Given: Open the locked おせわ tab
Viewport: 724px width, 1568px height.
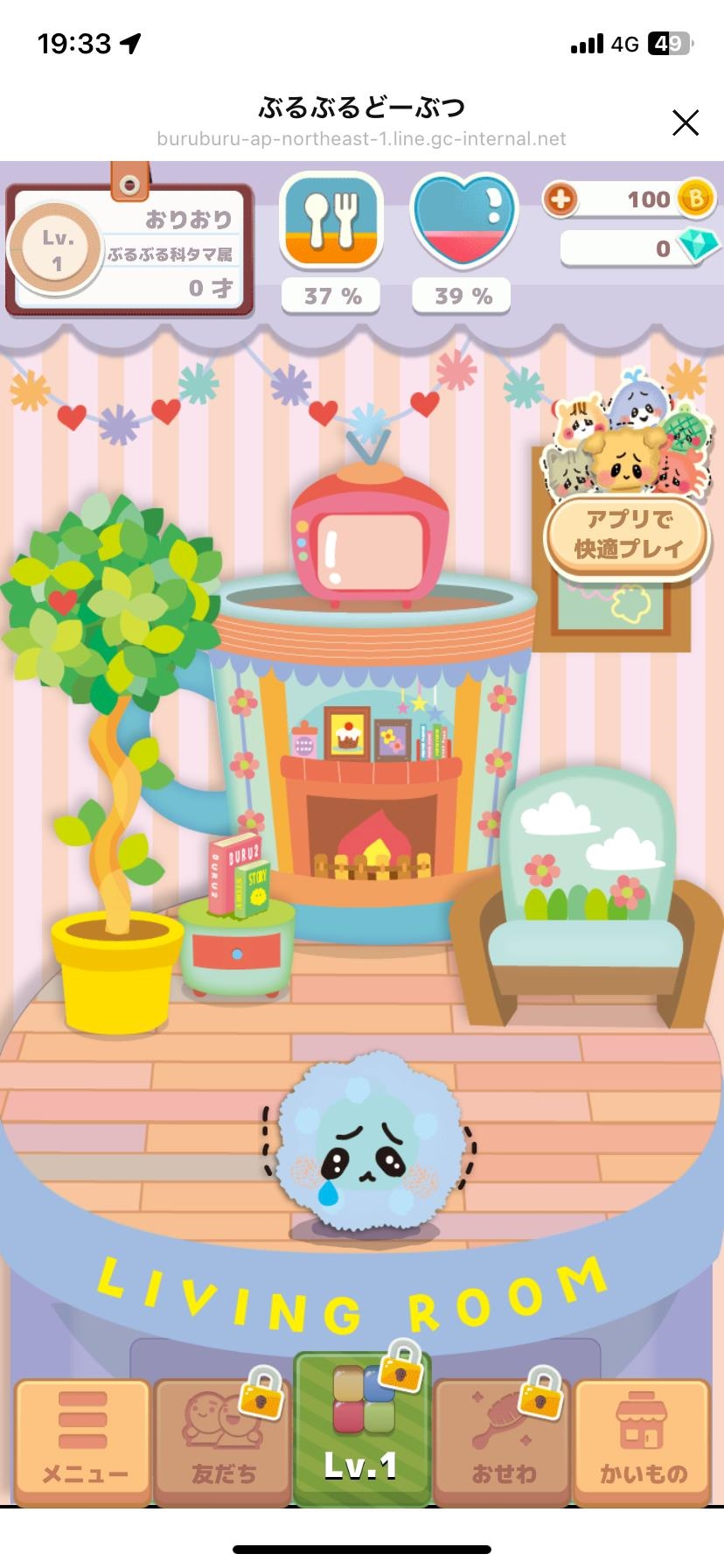Looking at the screenshot, I should tap(503, 1443).
